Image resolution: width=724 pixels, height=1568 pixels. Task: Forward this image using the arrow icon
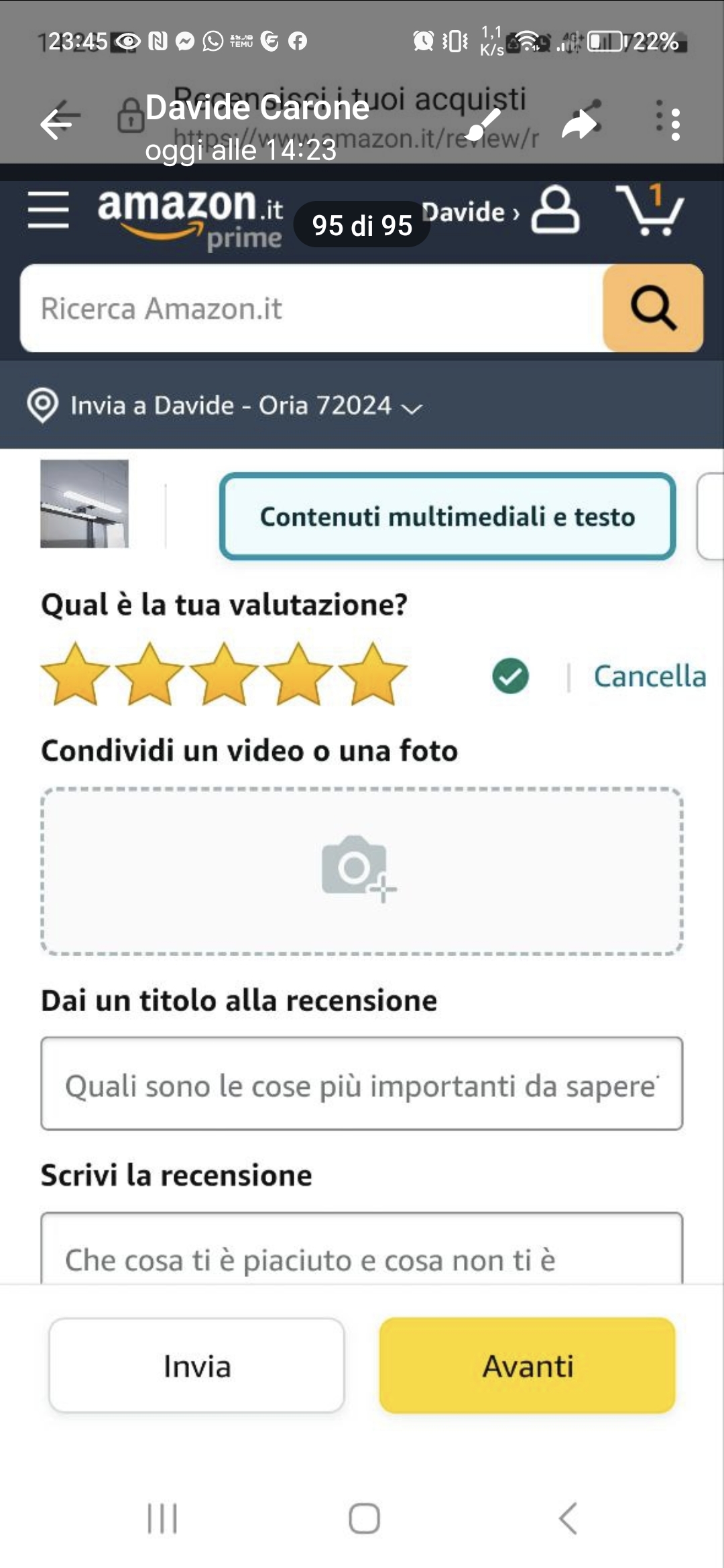[579, 124]
